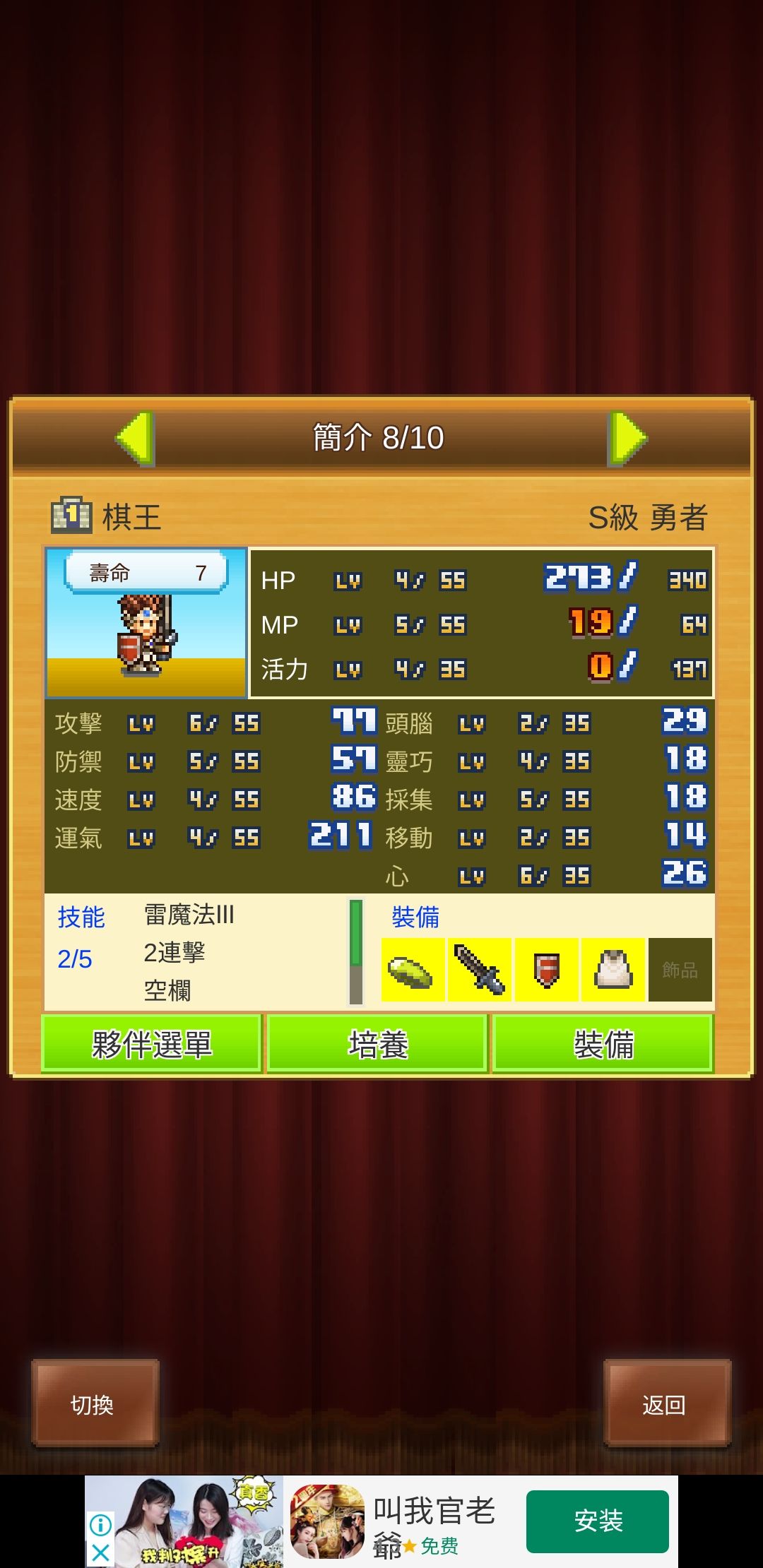This screenshot has width=763, height=1568.
Task: Select the shield equipment slot
Action: [546, 970]
